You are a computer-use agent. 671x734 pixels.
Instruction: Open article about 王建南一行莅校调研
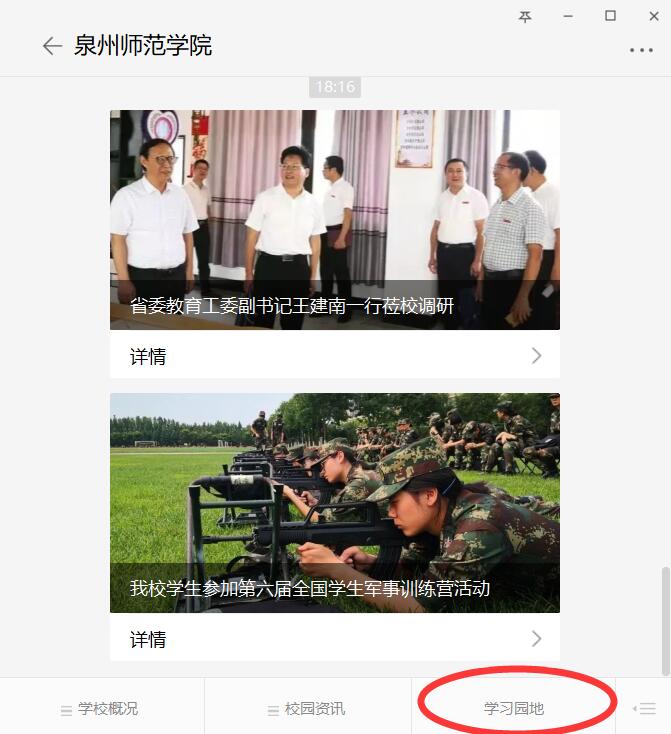pyautogui.click(x=334, y=220)
